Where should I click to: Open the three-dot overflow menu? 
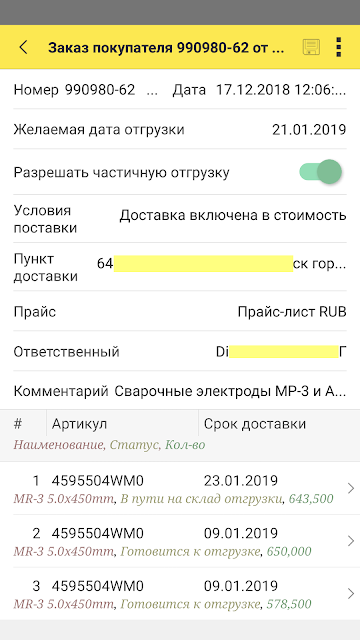coord(338,47)
